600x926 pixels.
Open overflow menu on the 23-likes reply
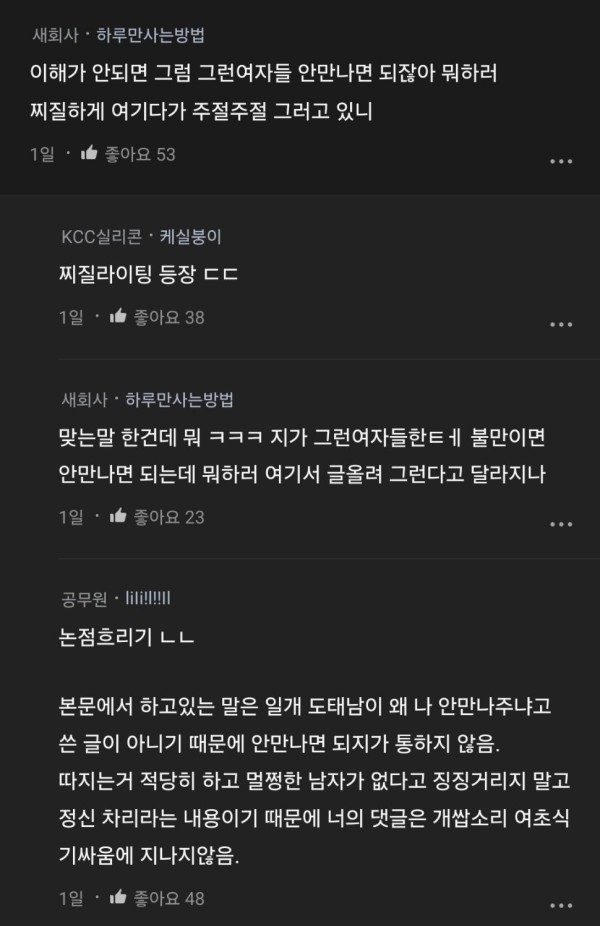click(x=562, y=523)
